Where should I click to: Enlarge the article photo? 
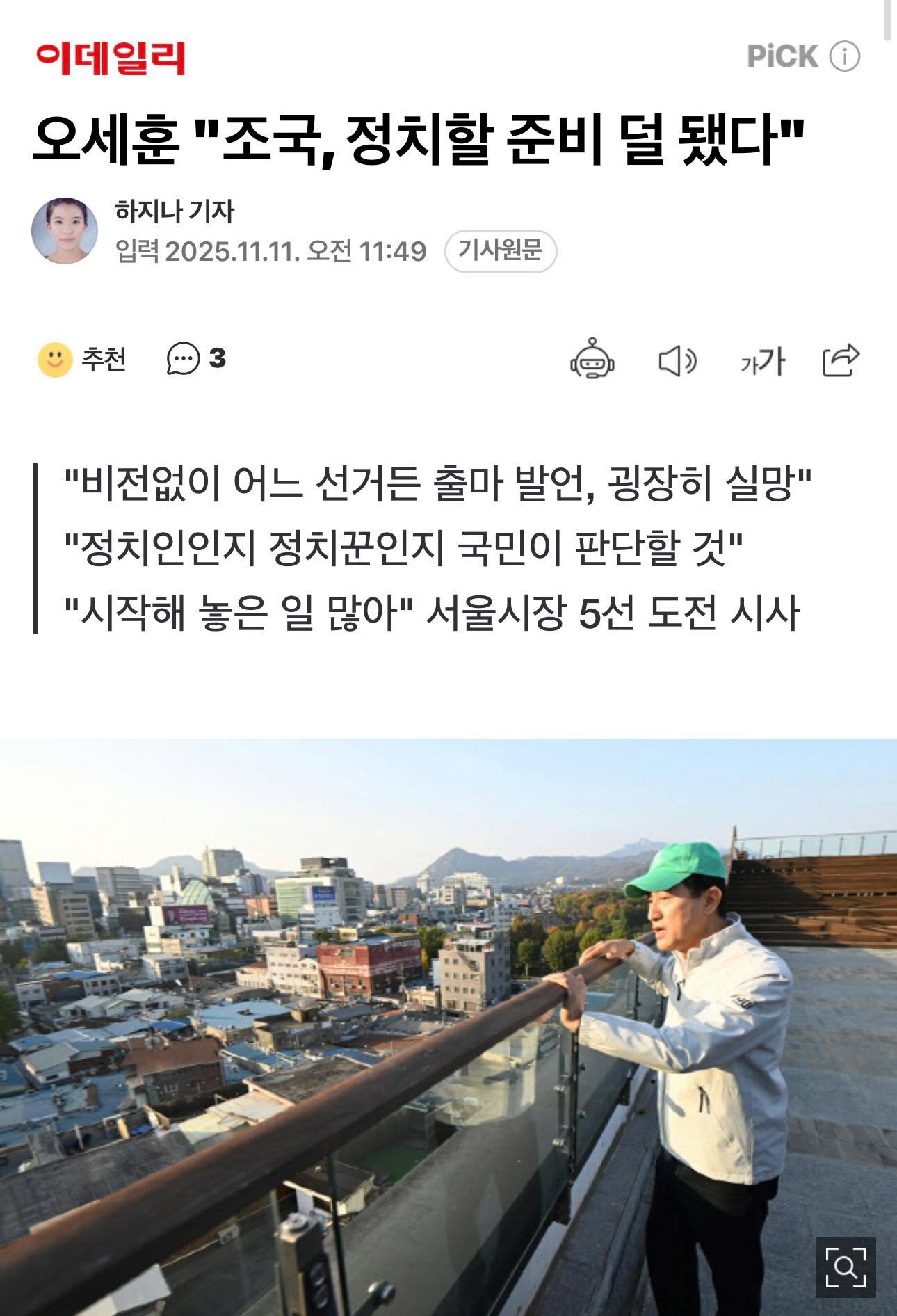[845, 1267]
